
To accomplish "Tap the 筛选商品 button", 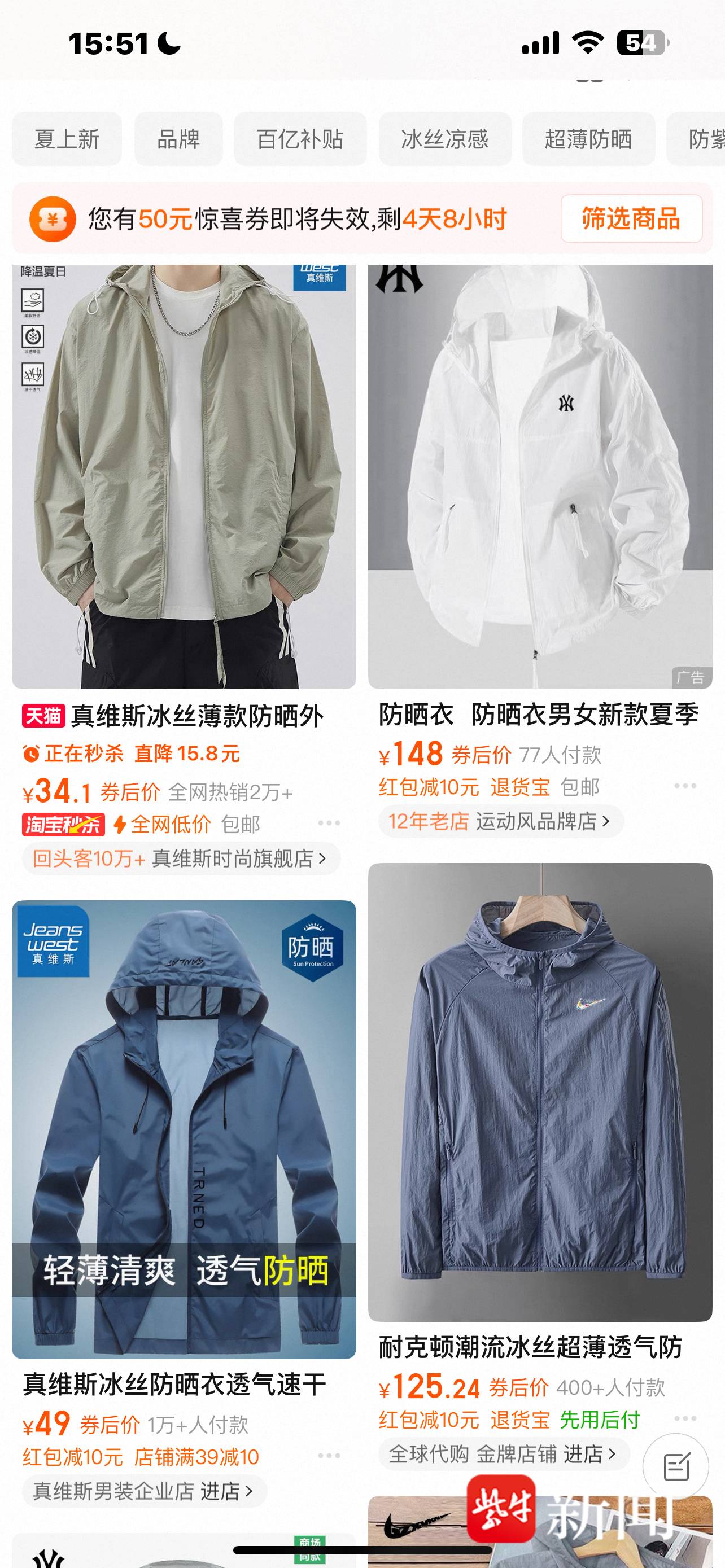I will pos(631,218).
